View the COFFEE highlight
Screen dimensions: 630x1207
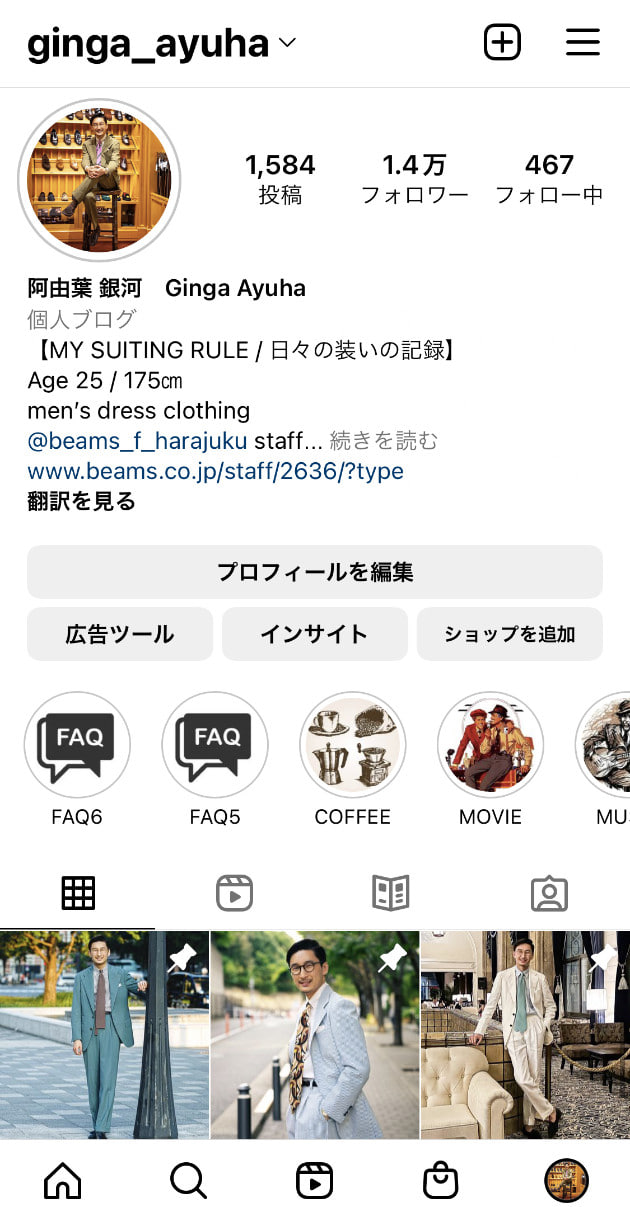tap(352, 744)
